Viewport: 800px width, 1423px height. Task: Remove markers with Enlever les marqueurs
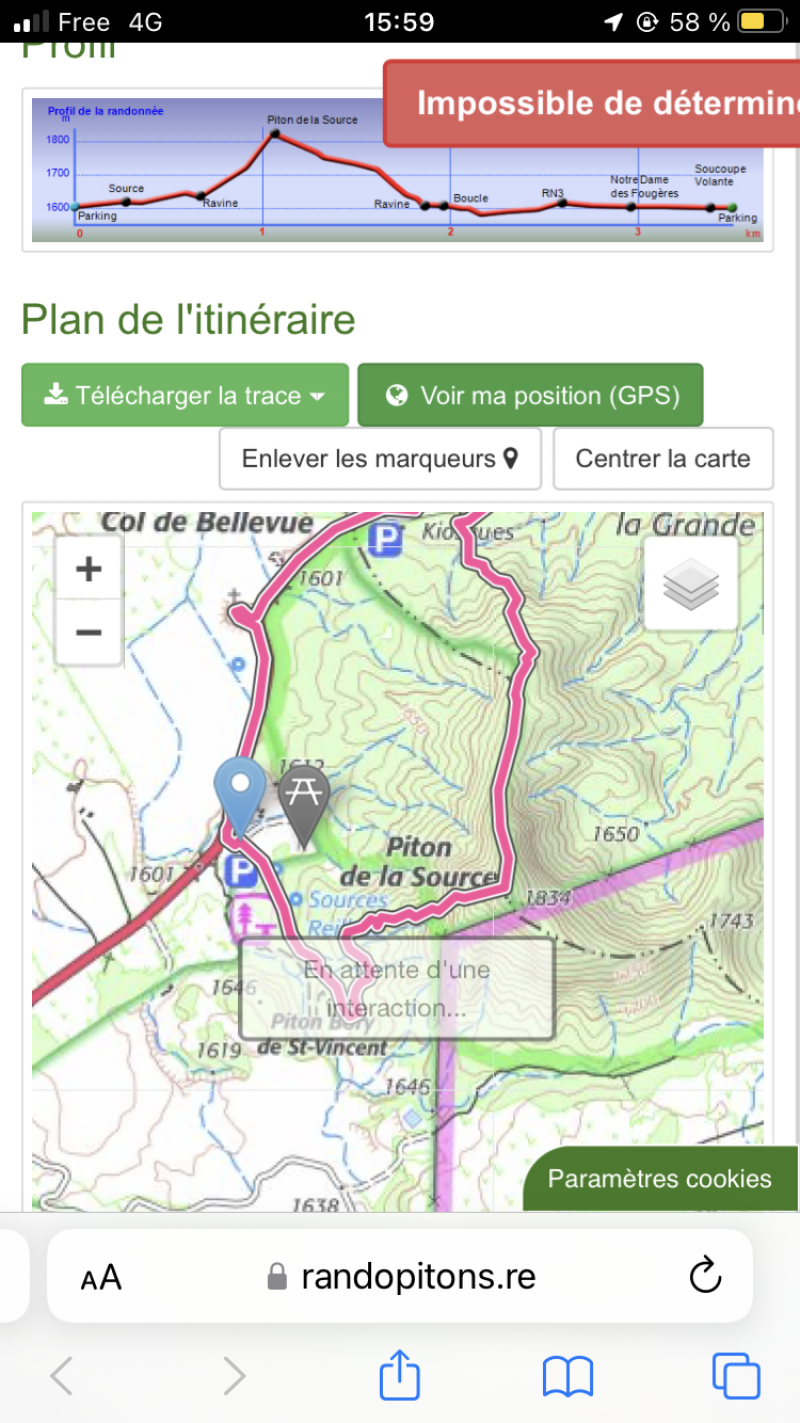[380, 459]
